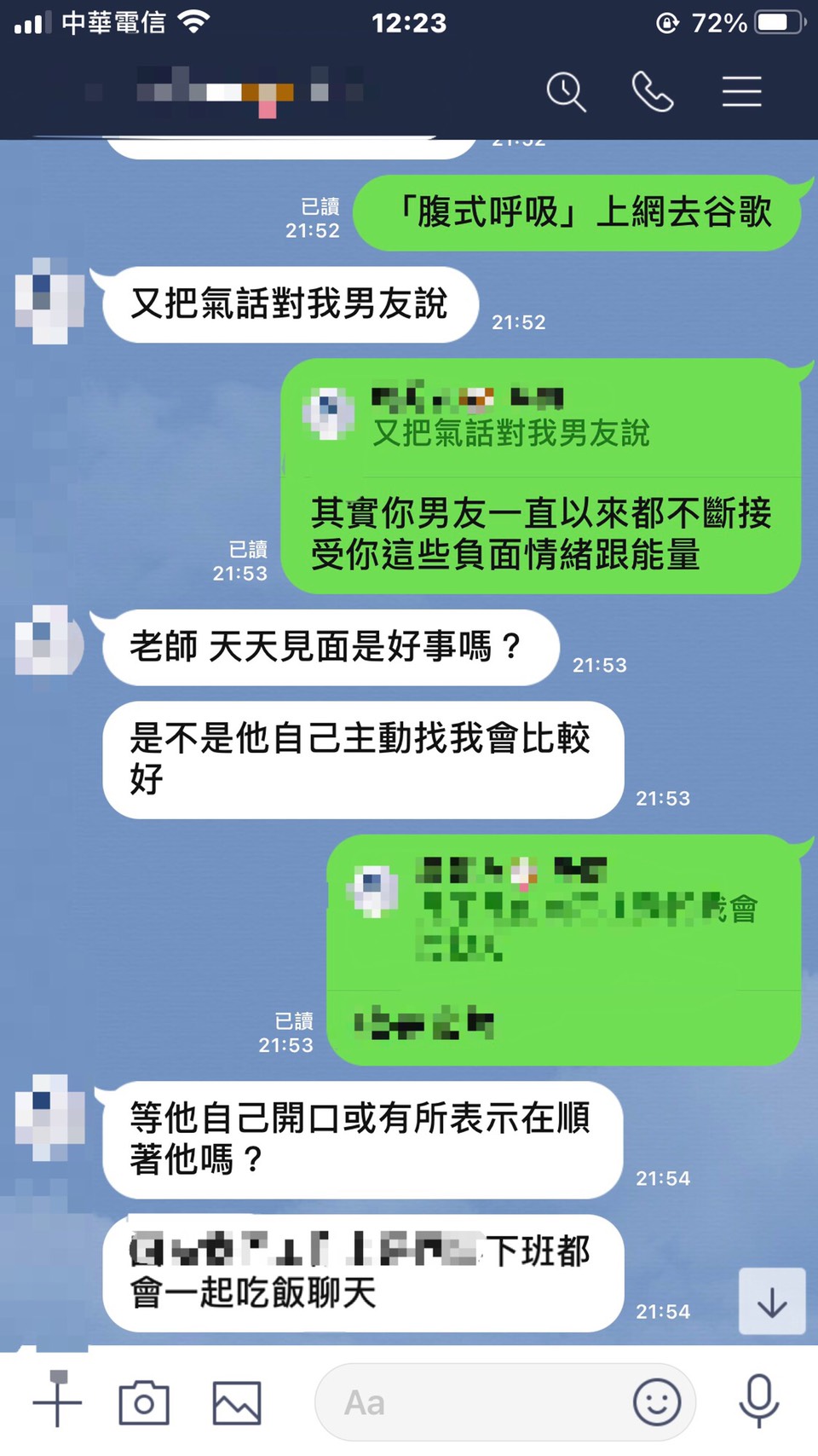Open the chat menu
This screenshot has height=1456, width=818.
coord(741,91)
